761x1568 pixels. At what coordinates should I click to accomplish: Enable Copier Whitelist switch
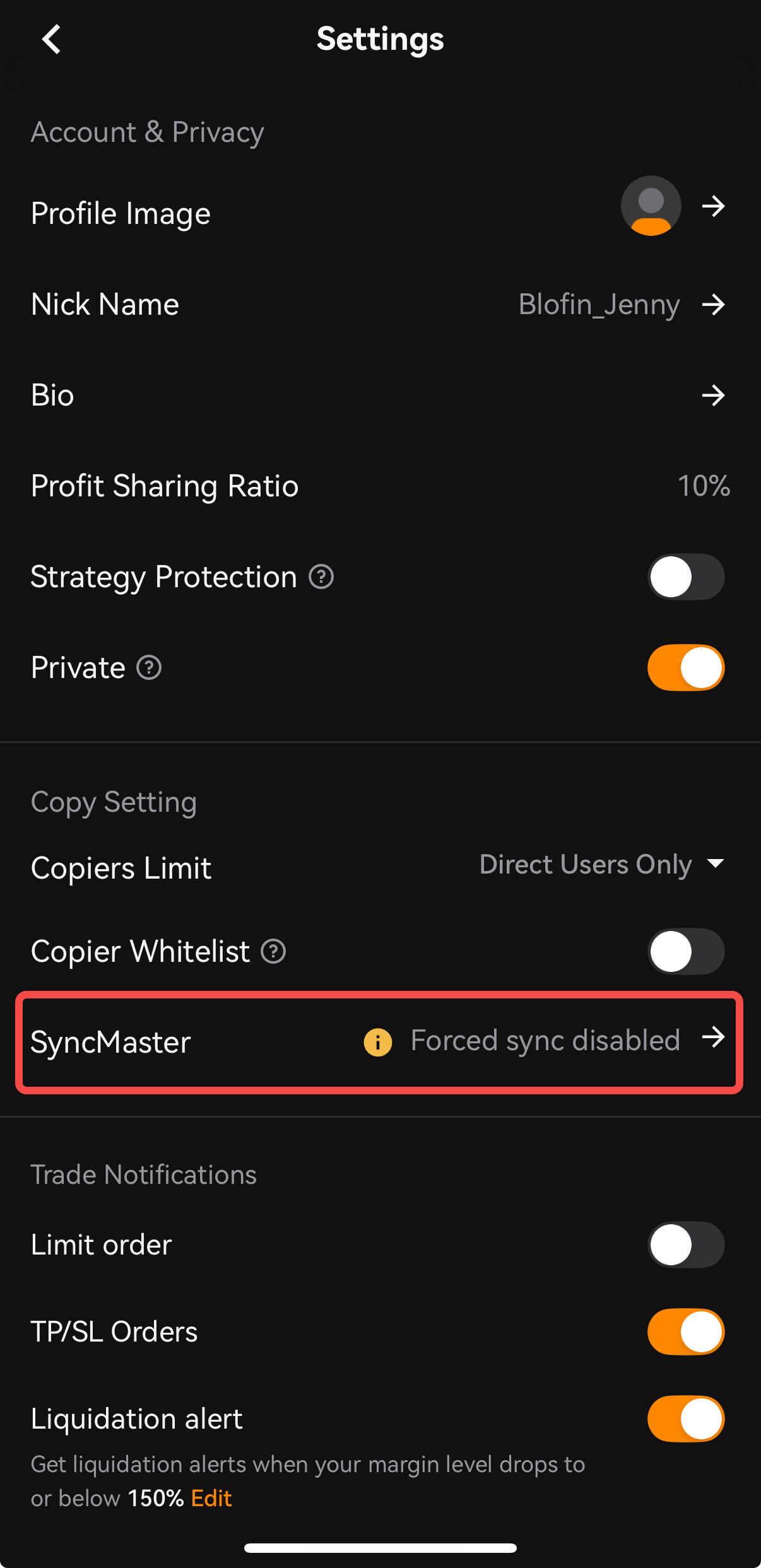[x=685, y=951]
